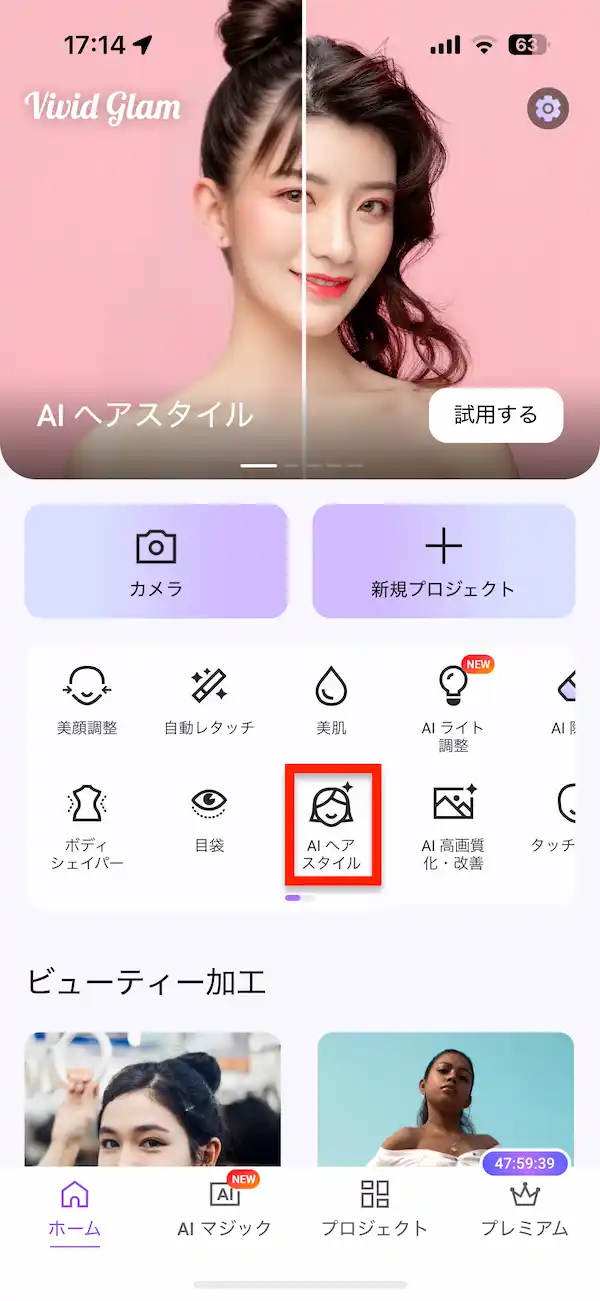Image resolution: width=600 pixels, height=1301 pixels.
Task: Tap the 試用する button on the banner
Action: coord(496,415)
